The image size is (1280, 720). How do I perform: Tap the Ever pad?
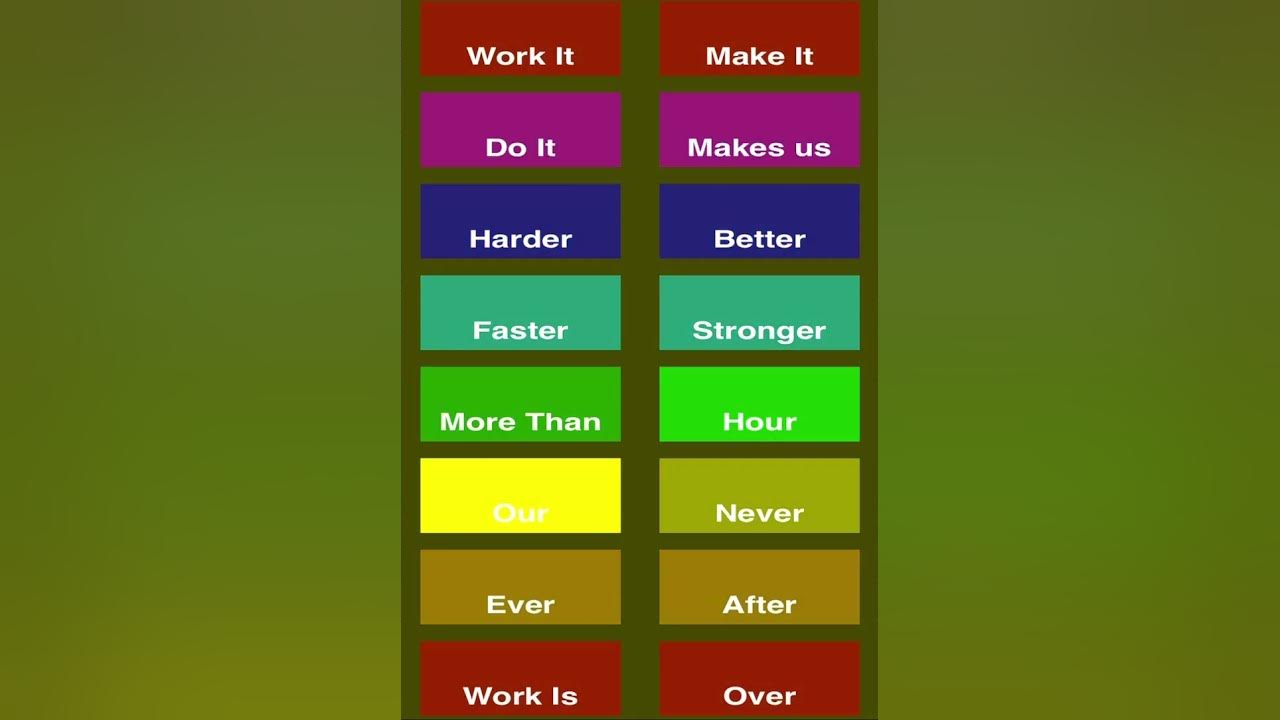pos(520,587)
